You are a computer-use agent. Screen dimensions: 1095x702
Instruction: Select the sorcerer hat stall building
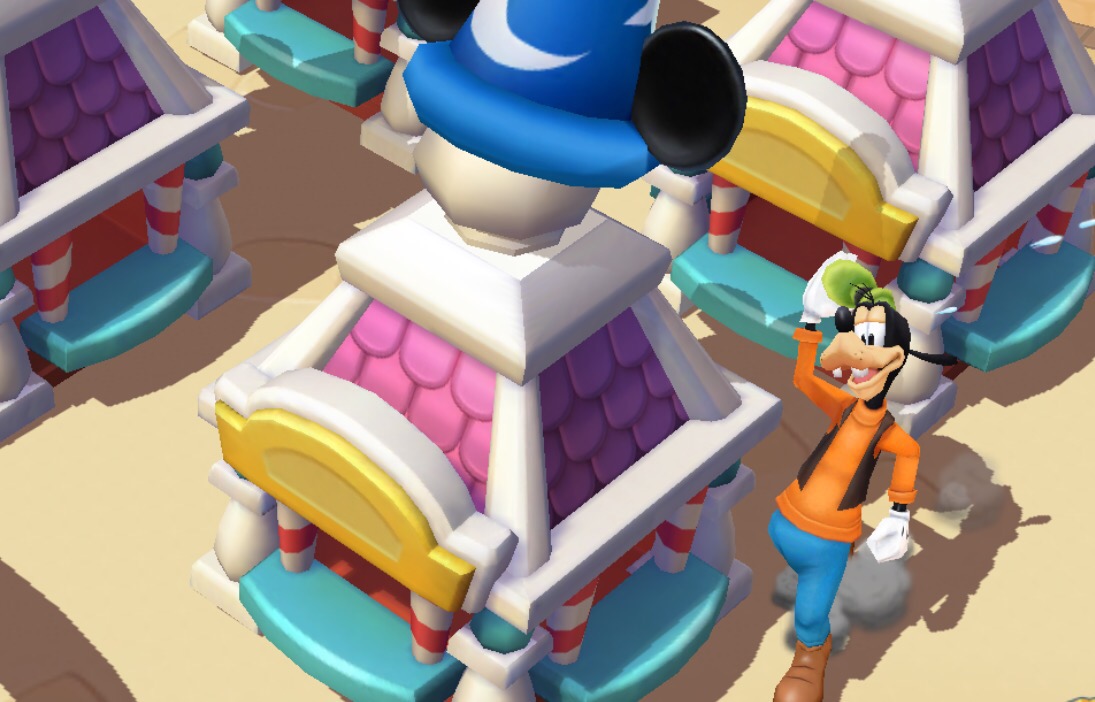pos(497,400)
